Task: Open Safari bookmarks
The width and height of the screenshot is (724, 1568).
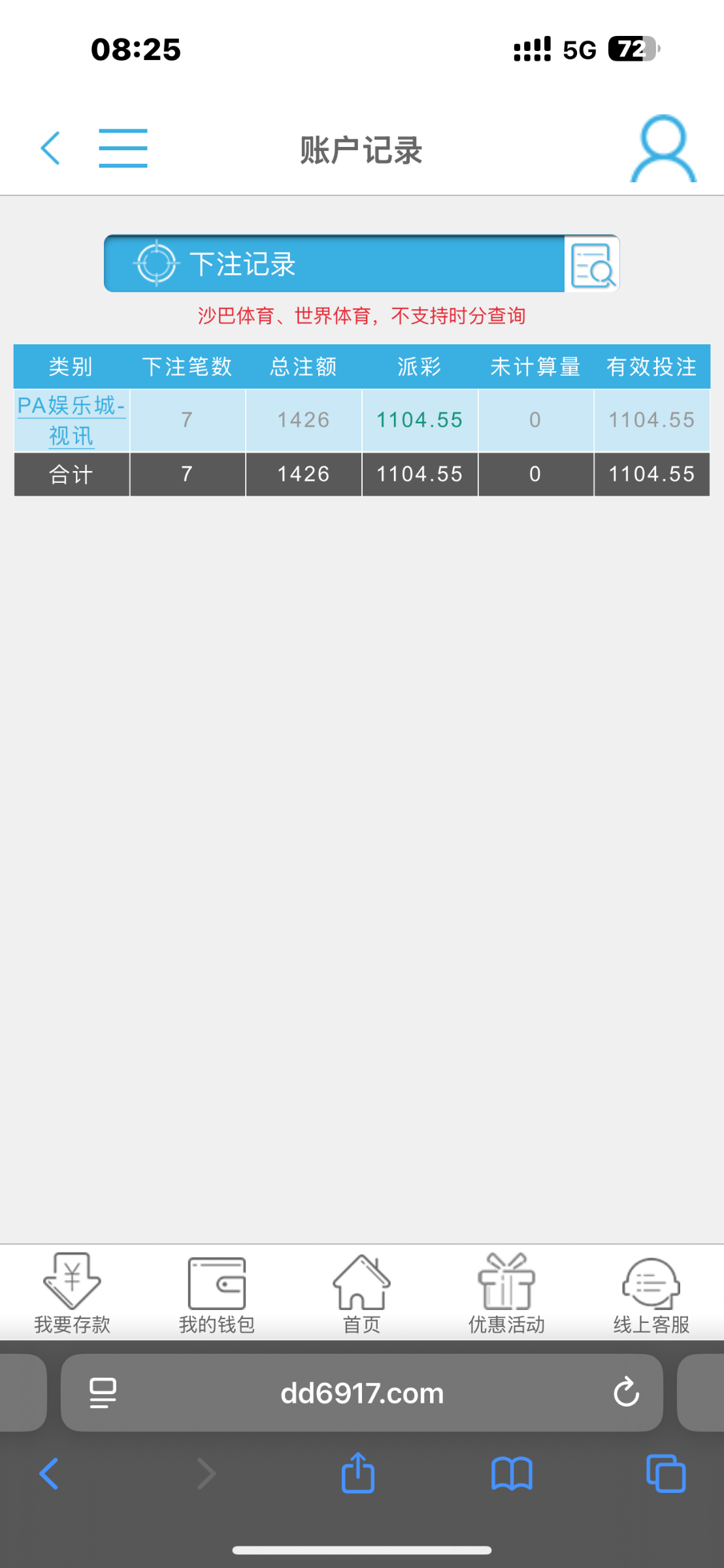Action: coord(512,1475)
